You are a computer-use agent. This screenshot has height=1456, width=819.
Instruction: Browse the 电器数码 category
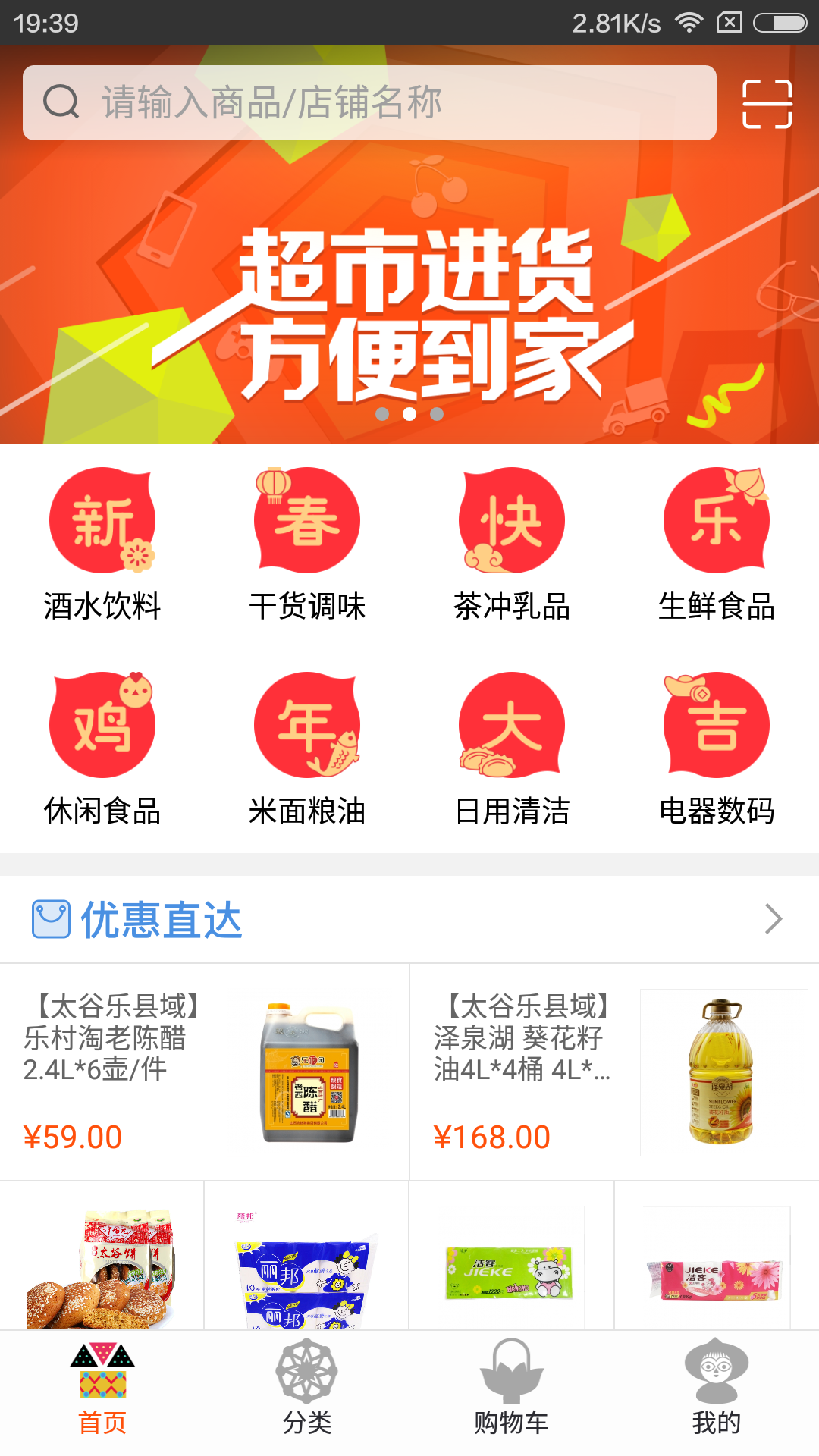pos(717,748)
